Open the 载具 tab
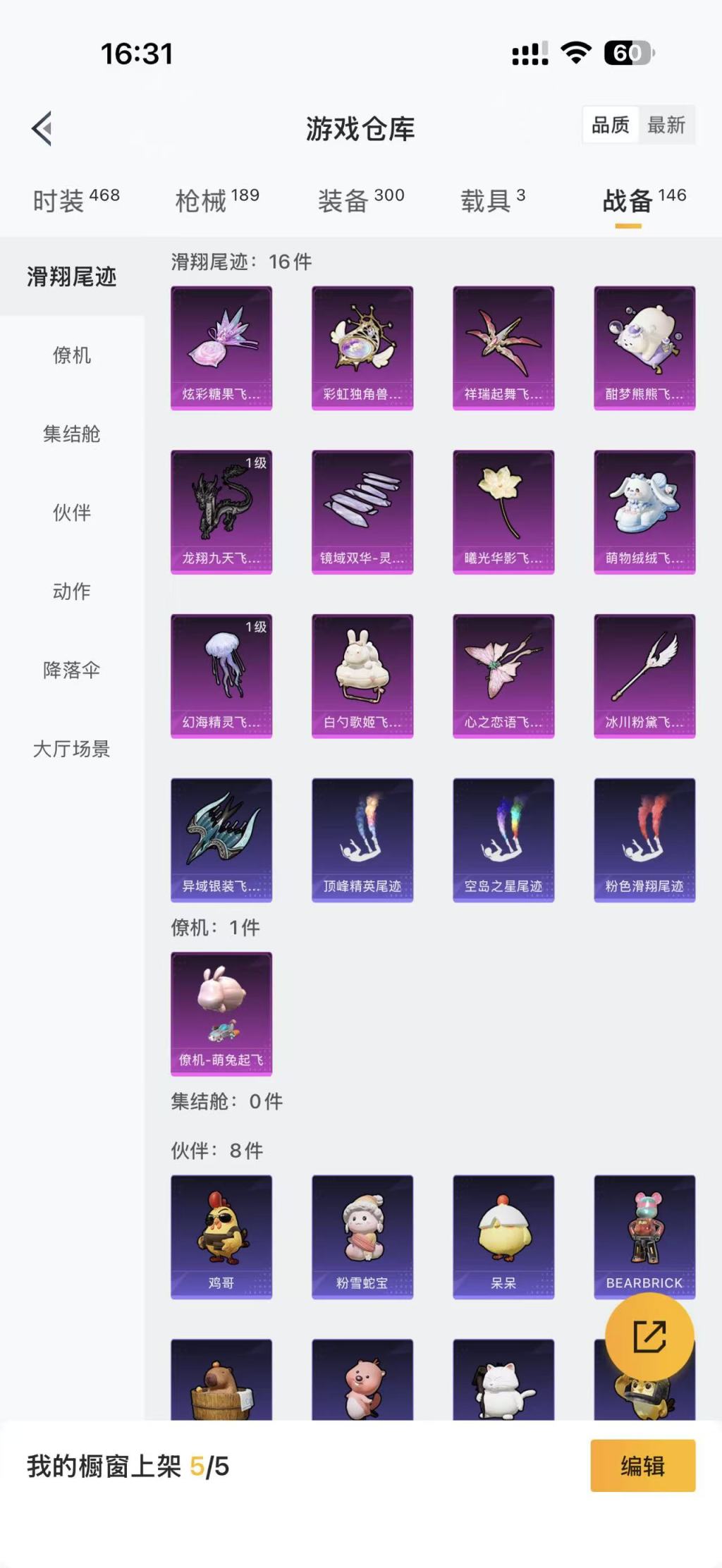722x1568 pixels. [x=492, y=201]
